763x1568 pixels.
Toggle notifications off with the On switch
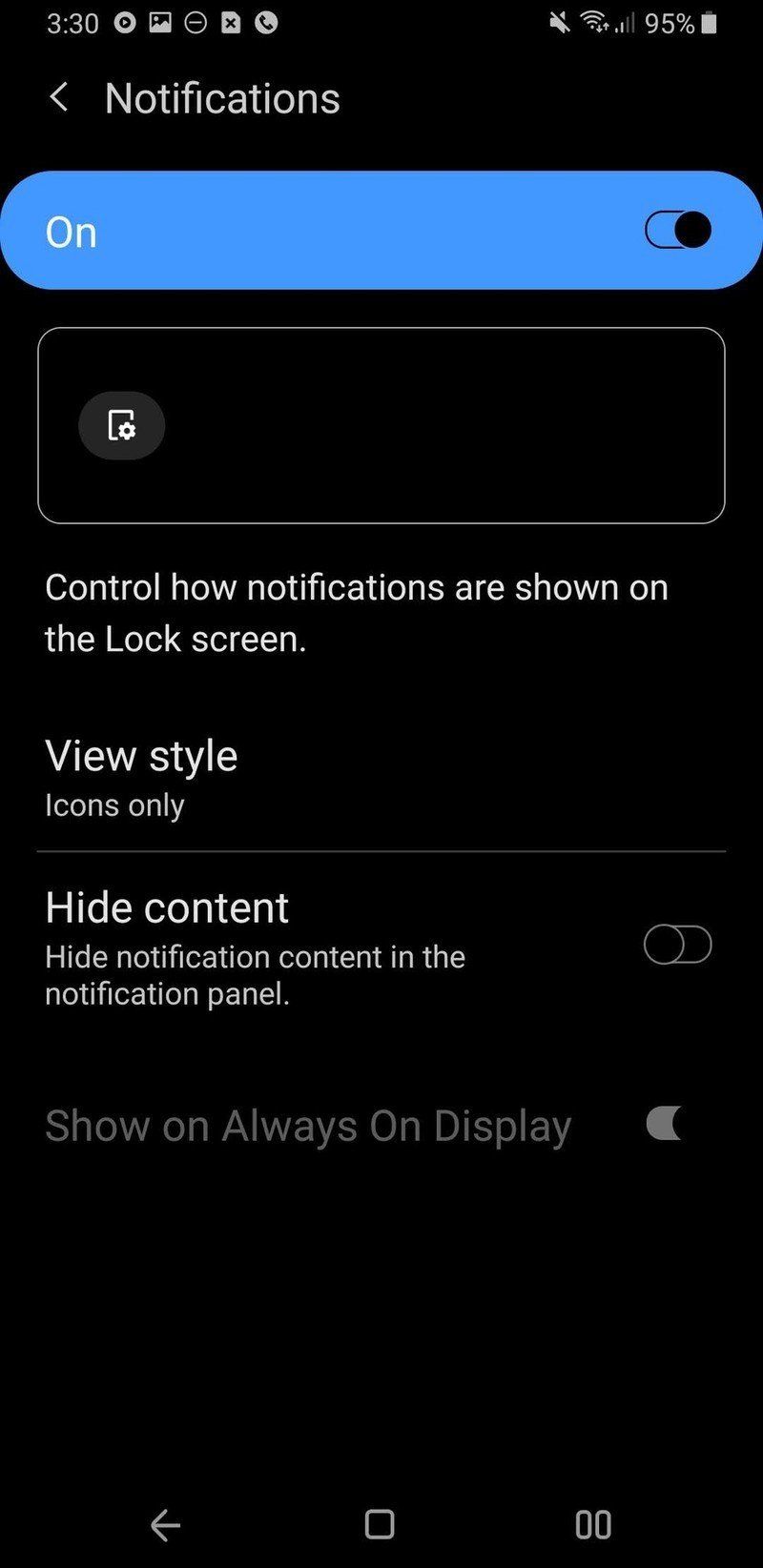tap(677, 230)
